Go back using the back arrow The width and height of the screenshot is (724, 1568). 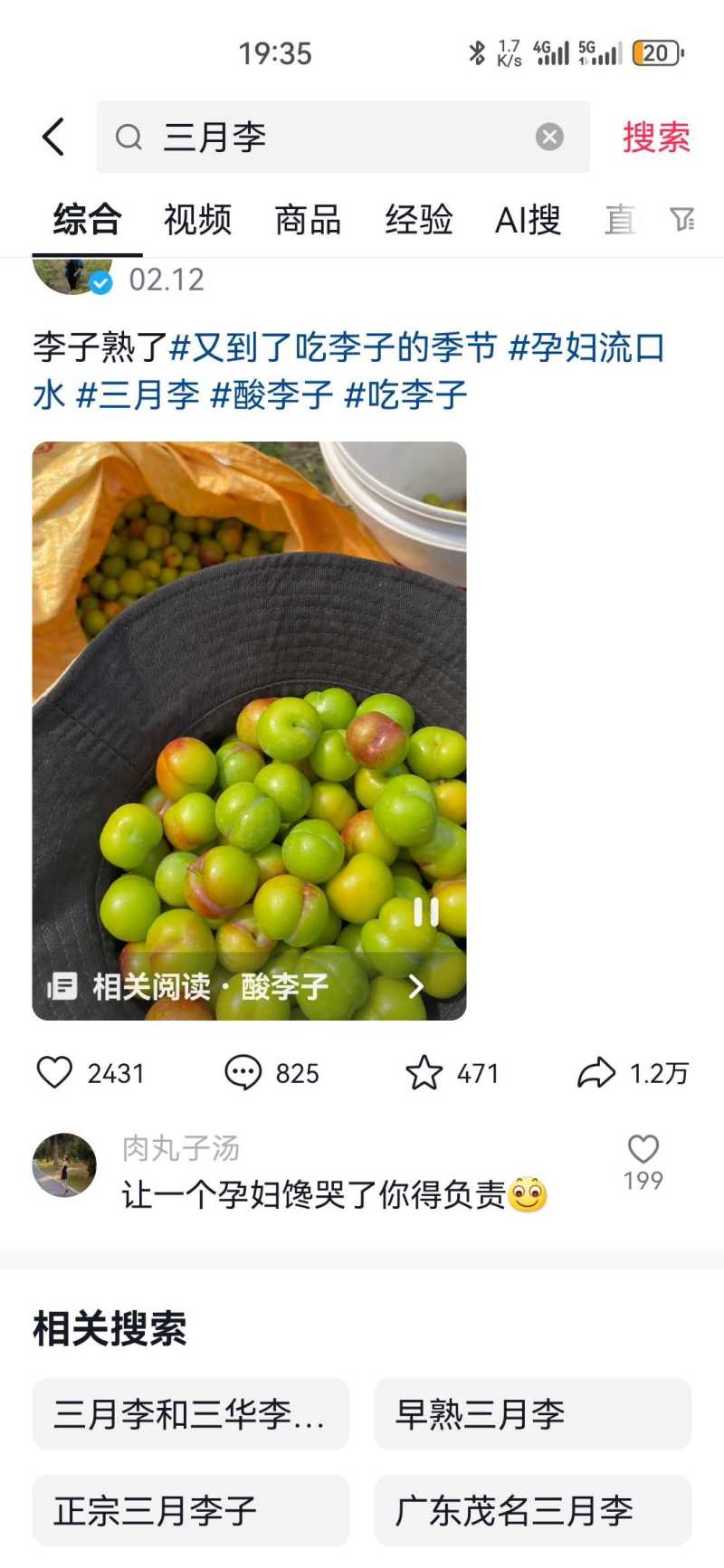(x=54, y=138)
